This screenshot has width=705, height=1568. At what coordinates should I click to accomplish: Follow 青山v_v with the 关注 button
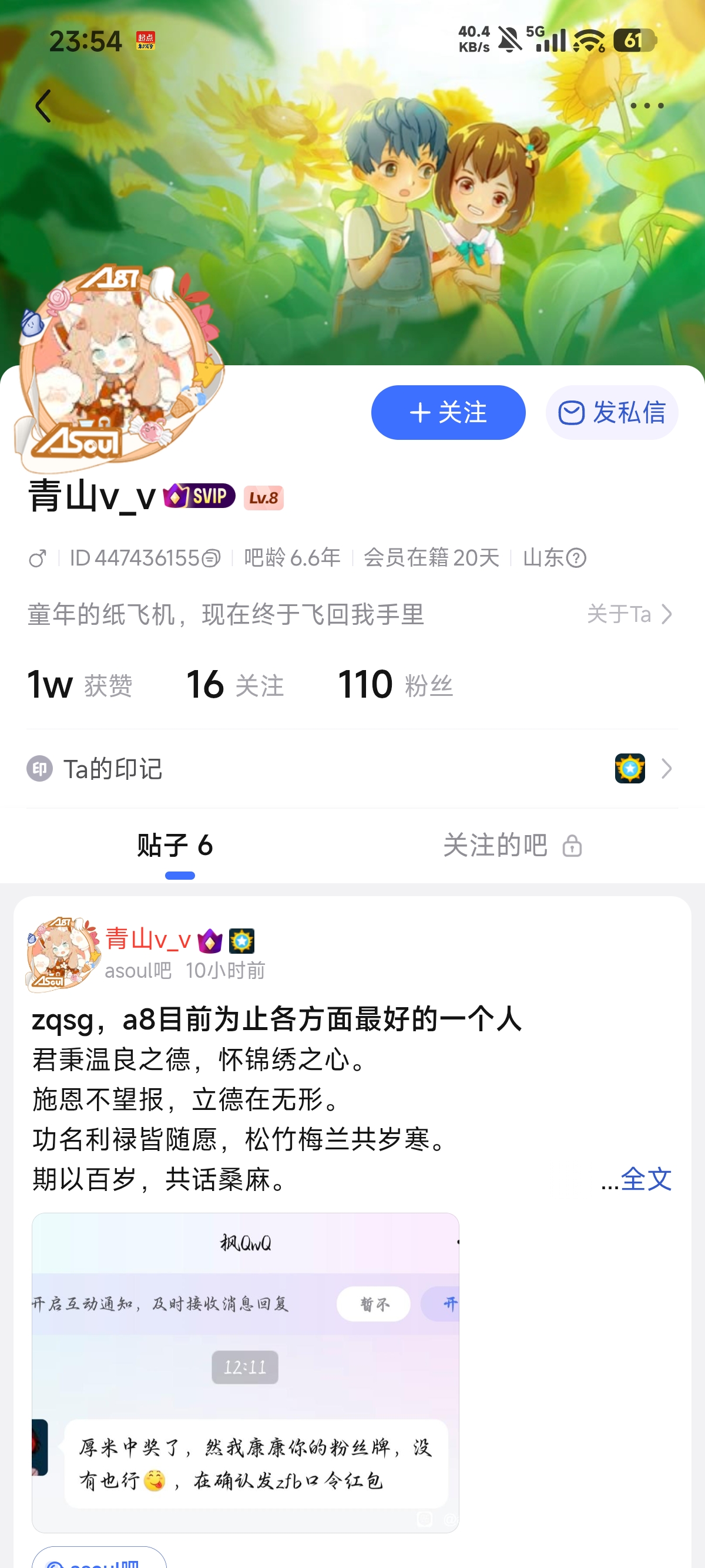(x=448, y=413)
